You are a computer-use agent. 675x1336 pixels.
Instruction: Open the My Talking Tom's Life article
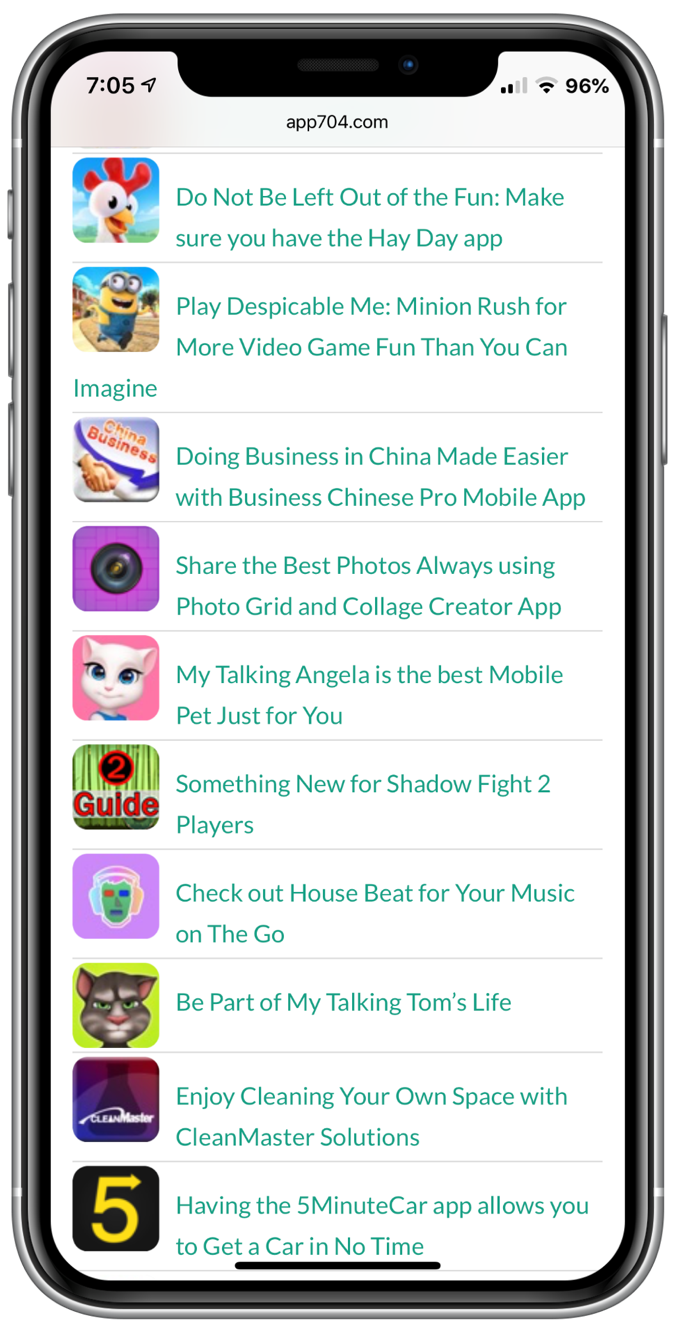coord(343,1003)
